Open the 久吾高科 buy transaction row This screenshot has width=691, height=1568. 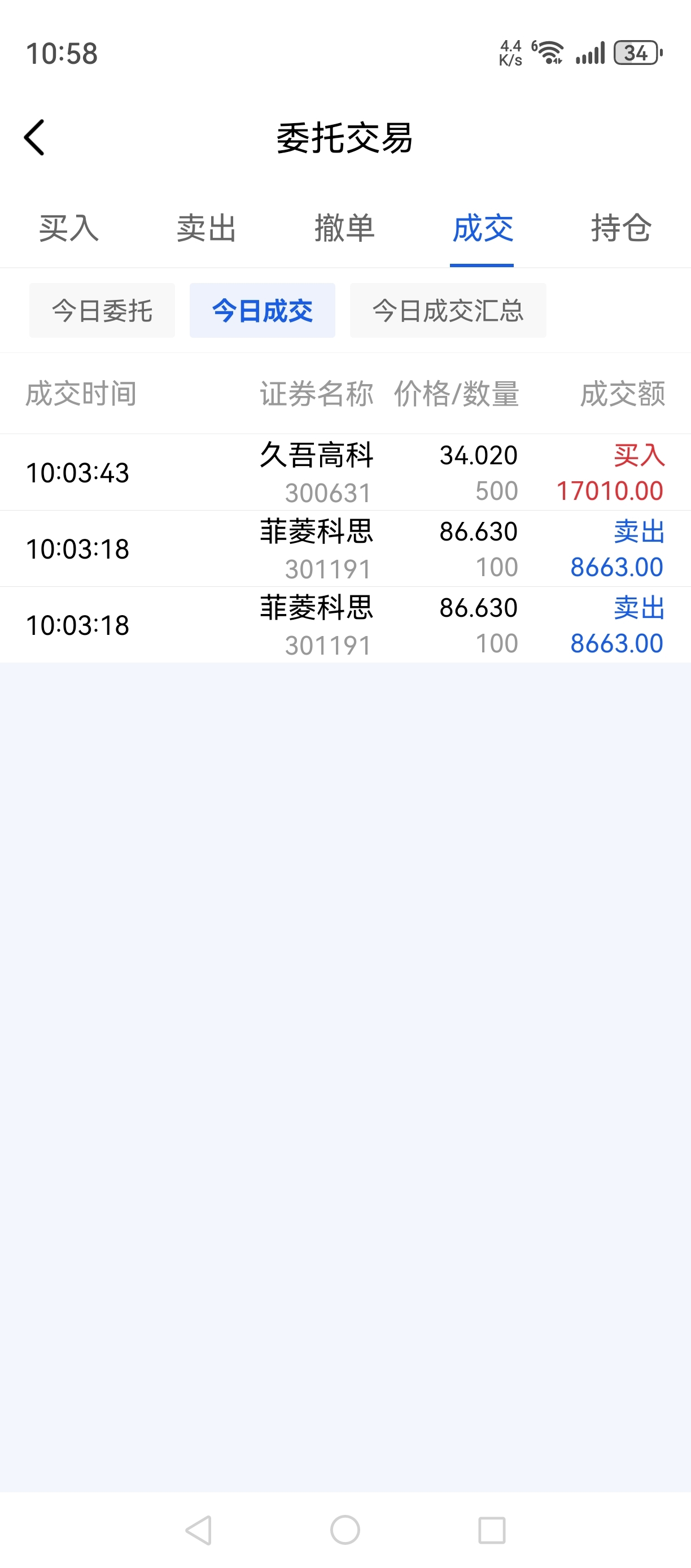coord(345,472)
